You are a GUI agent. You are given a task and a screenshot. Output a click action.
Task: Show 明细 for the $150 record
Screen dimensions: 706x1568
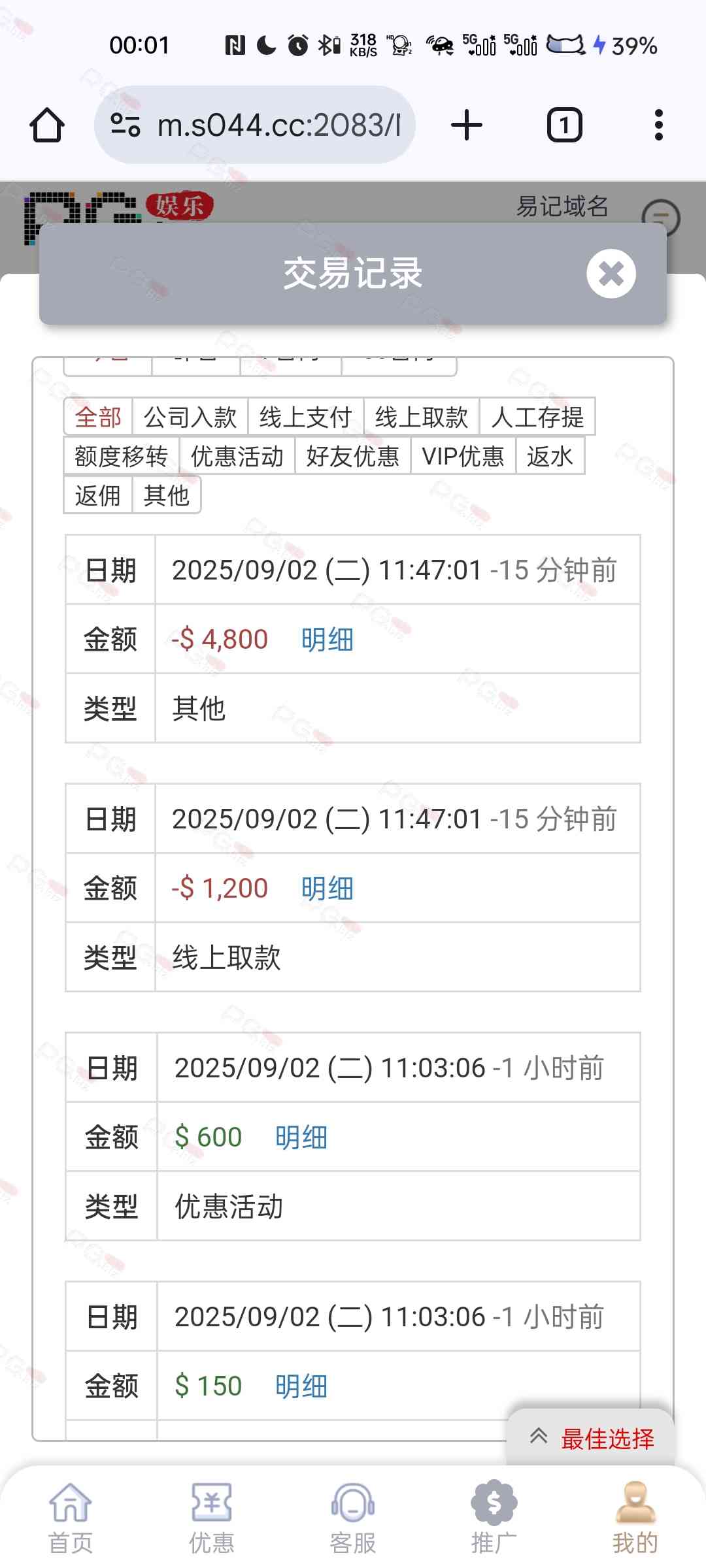point(301,1386)
